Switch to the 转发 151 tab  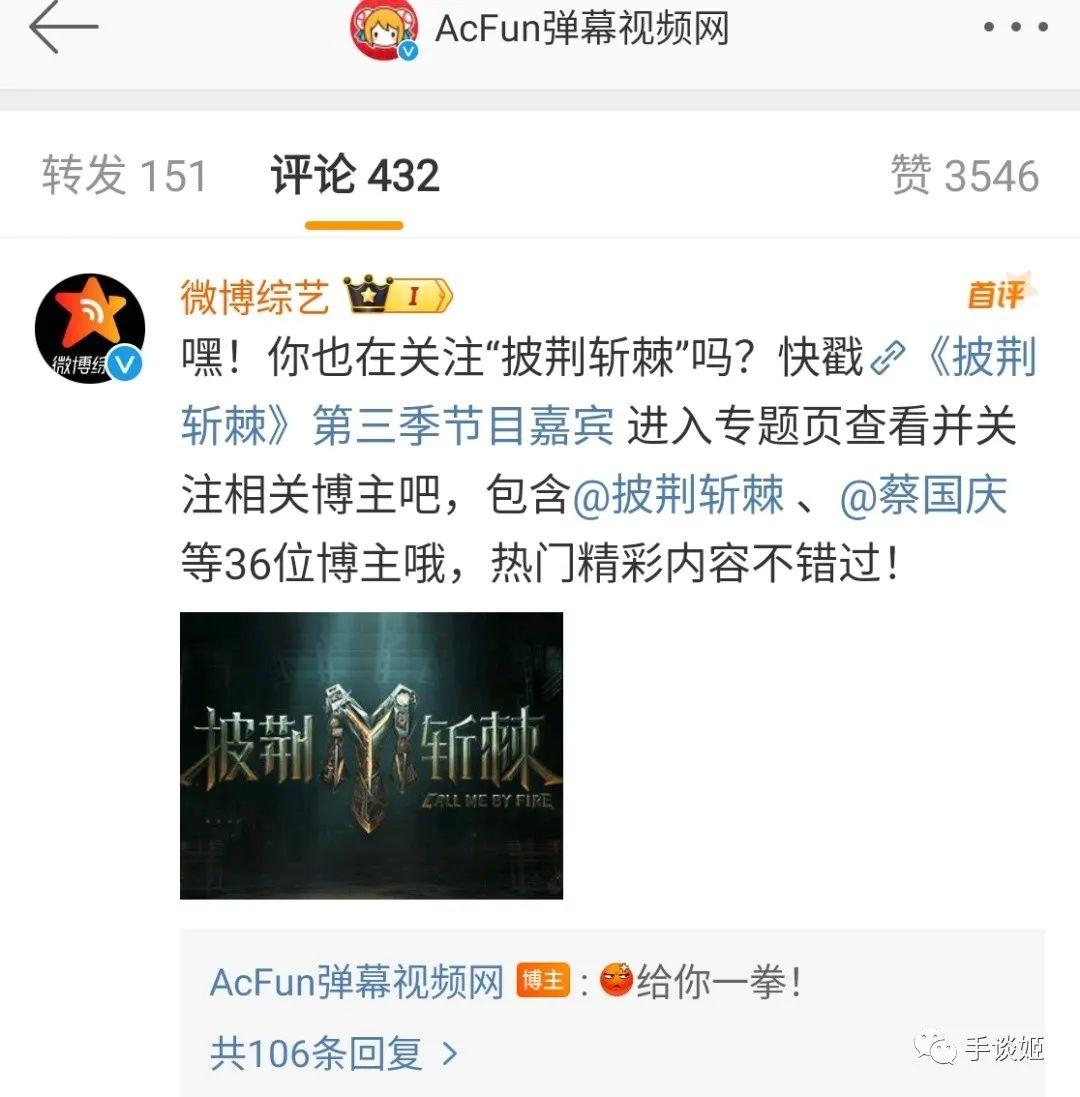[x=125, y=174]
